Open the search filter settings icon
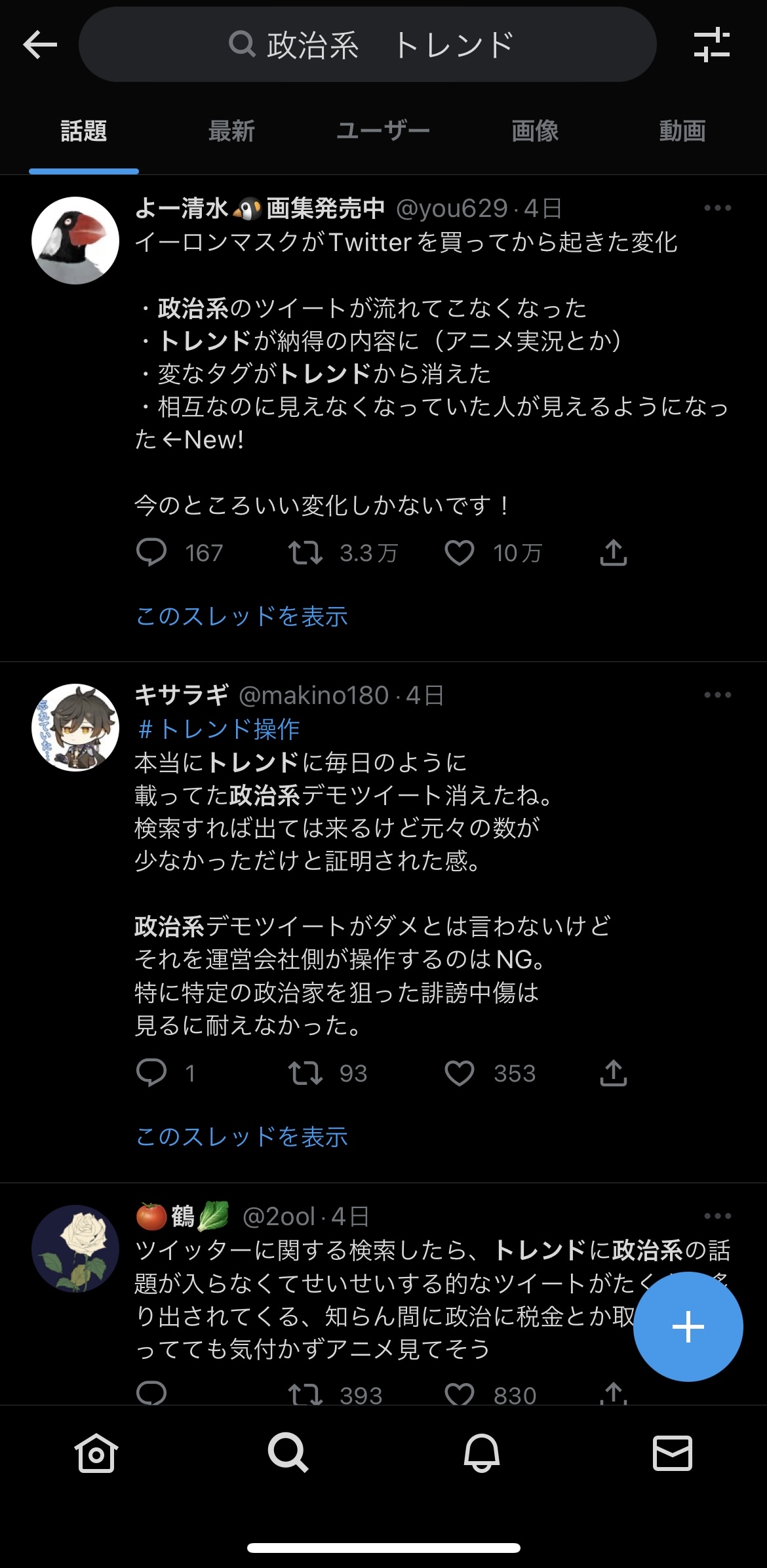The image size is (767, 1568). (711, 45)
